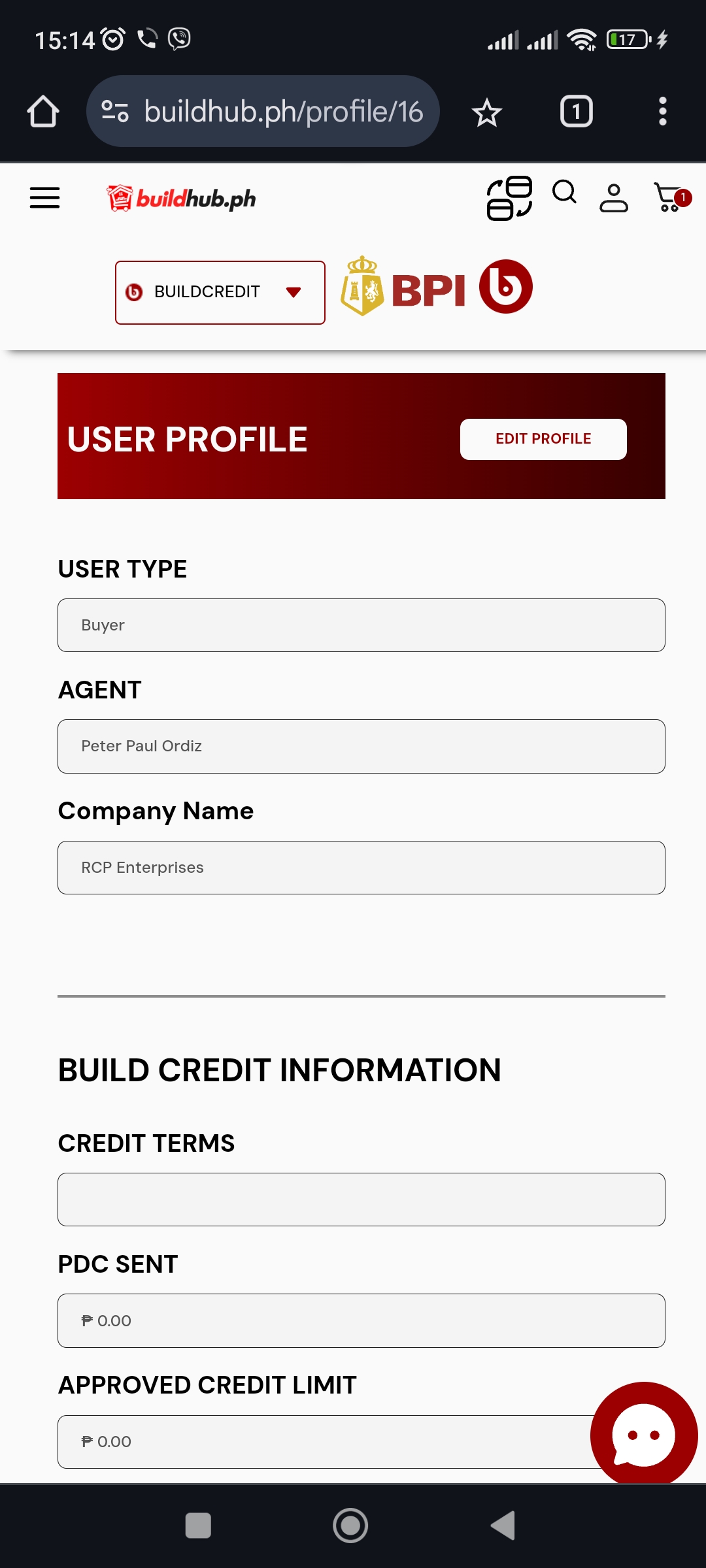Bookmark this page with the star
706x1568 pixels.
tap(487, 112)
